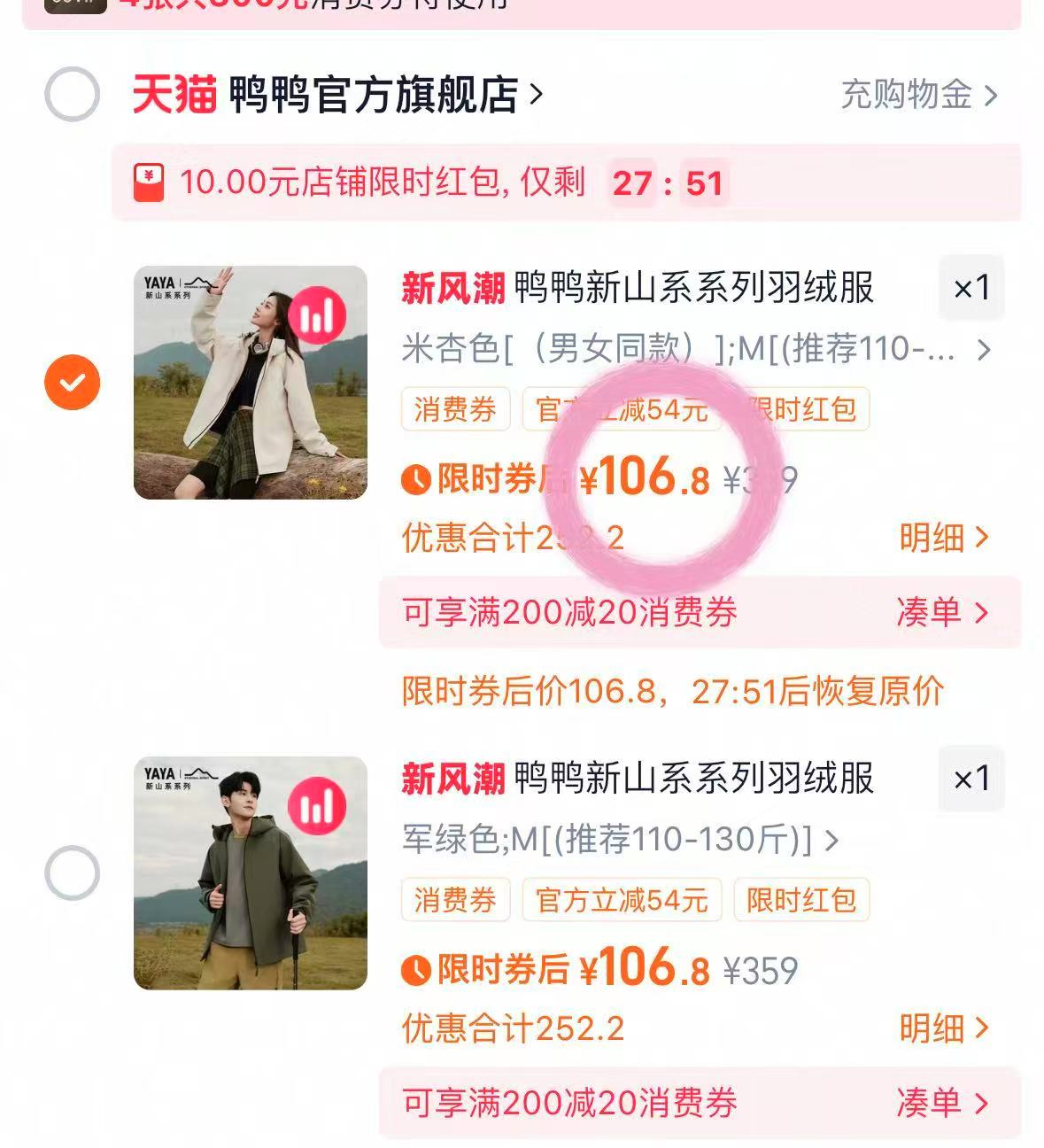Image resolution: width=1044 pixels, height=1148 pixels.
Task: Tap 凑单 under the 军绿色 jacket
Action: pos(940,1103)
